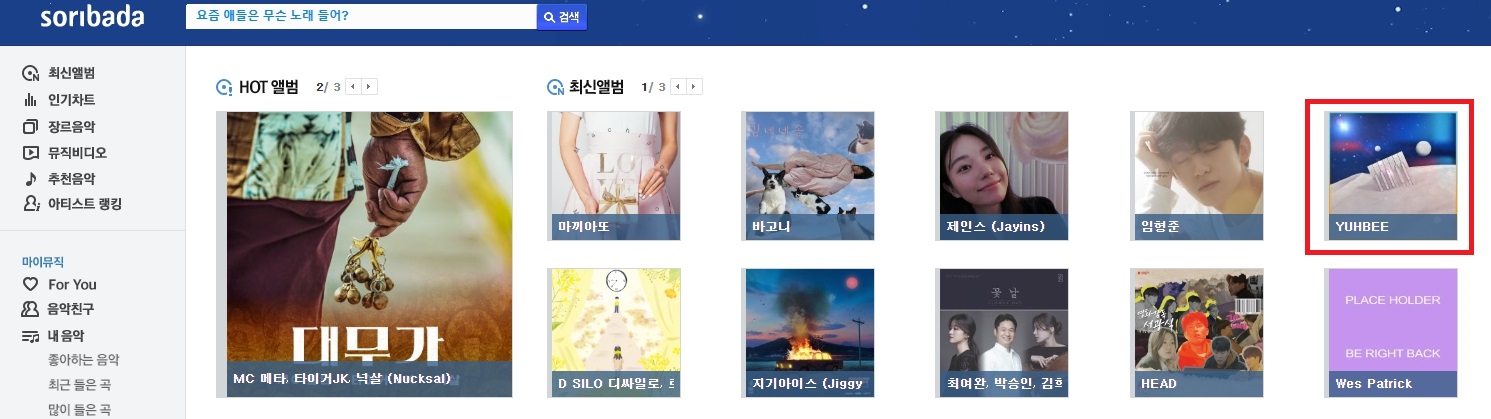
Task: Open the 인기차트 menu item
Action: click(x=71, y=100)
